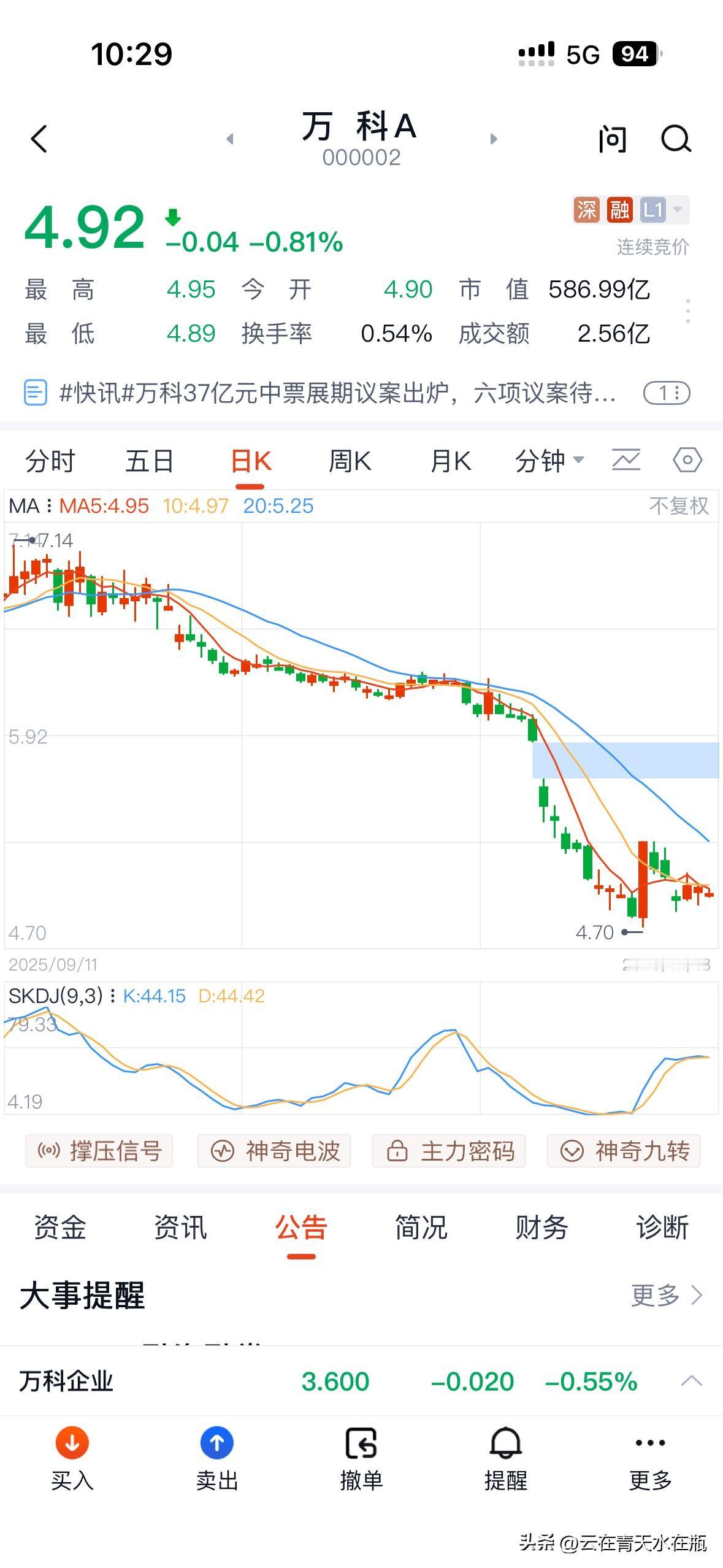Open 更多 beside 大事提醒
This screenshot has width=723, height=1568.
(x=662, y=1296)
